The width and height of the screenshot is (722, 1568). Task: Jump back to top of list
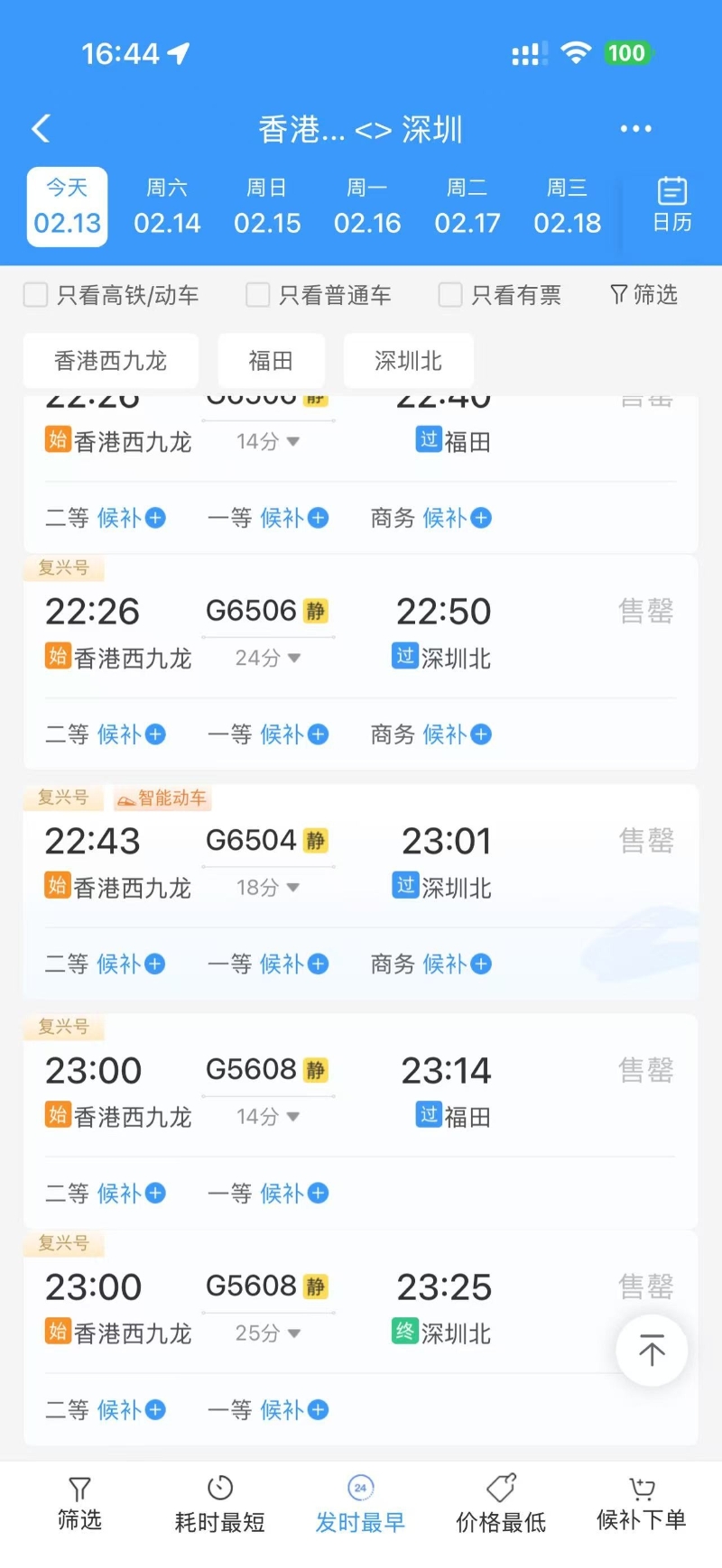point(652,1351)
